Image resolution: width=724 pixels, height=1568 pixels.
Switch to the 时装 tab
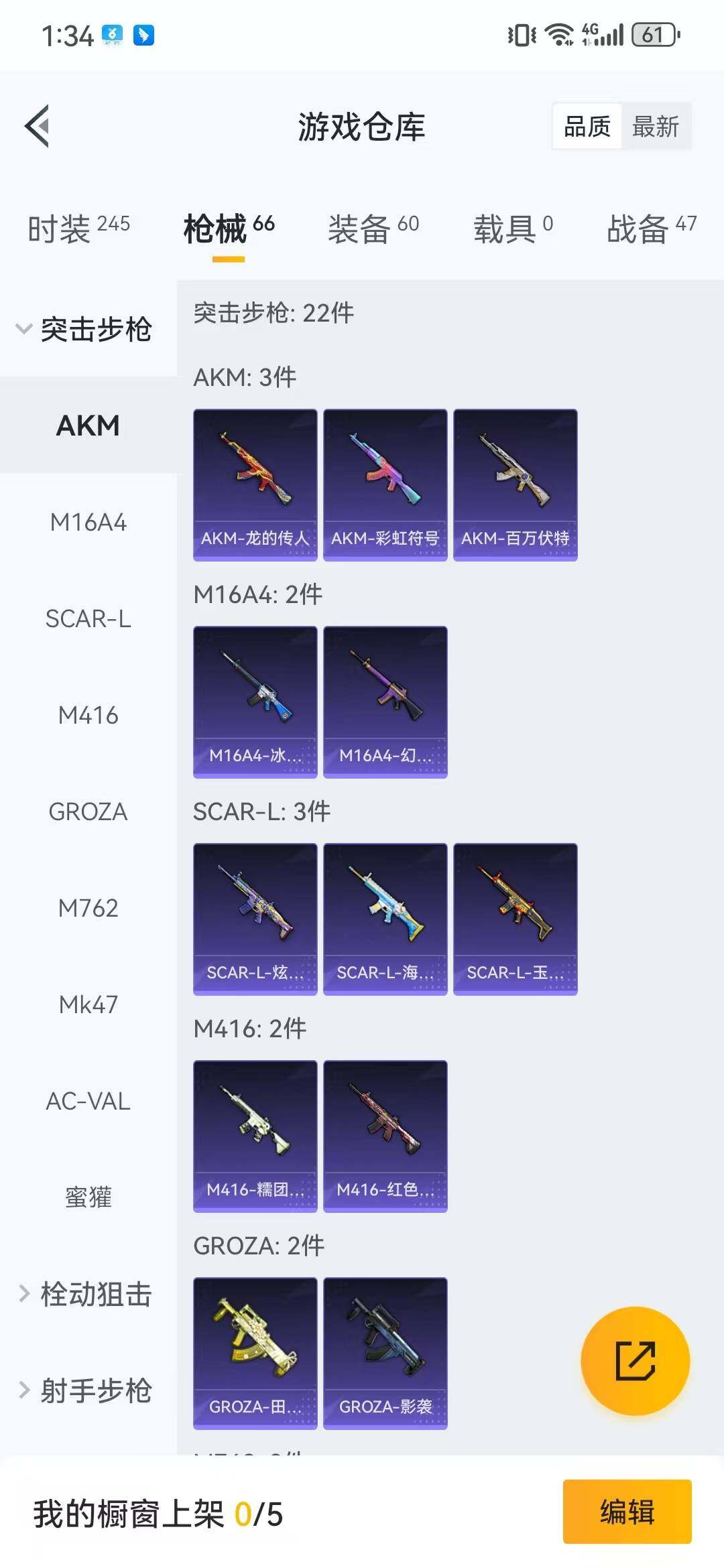click(x=78, y=229)
